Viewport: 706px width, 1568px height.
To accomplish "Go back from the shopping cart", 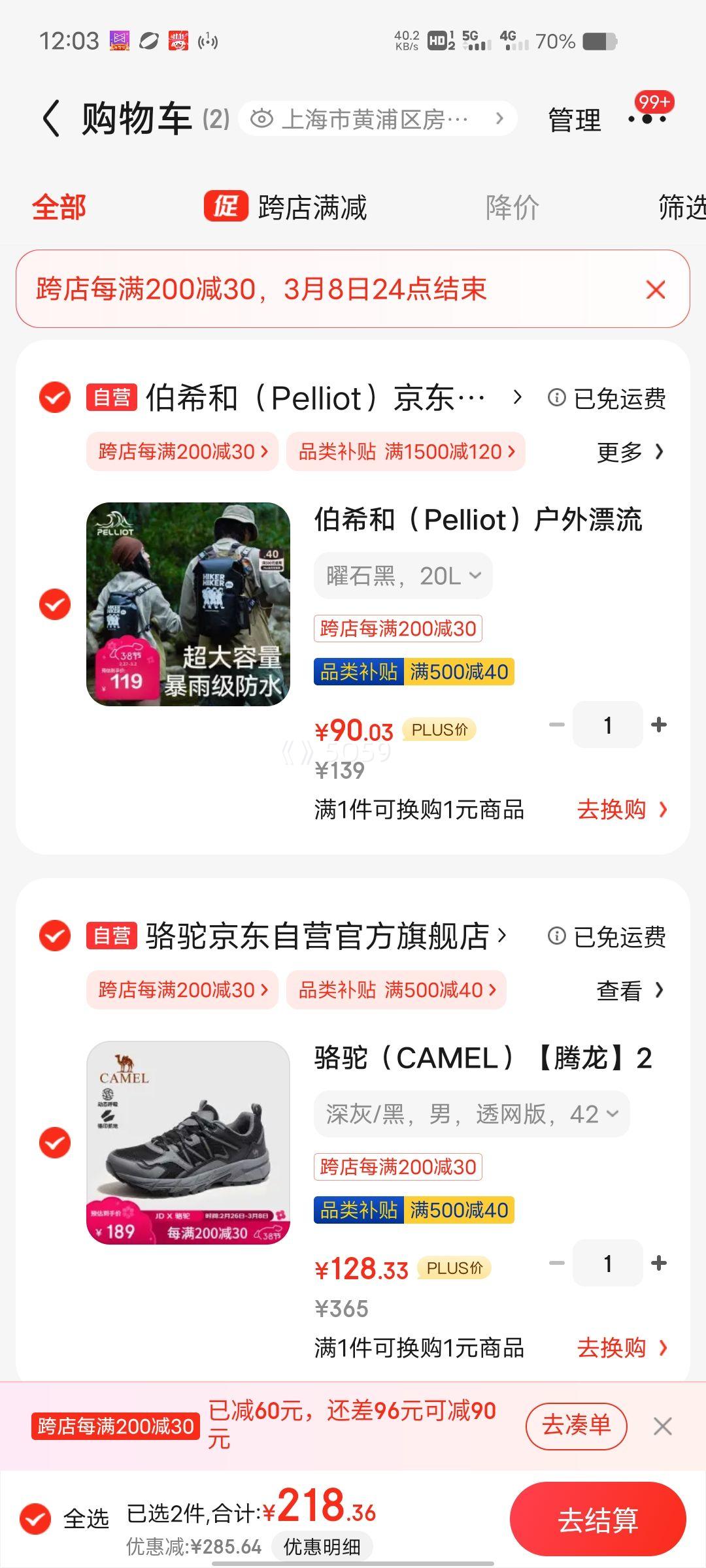I will [x=51, y=119].
